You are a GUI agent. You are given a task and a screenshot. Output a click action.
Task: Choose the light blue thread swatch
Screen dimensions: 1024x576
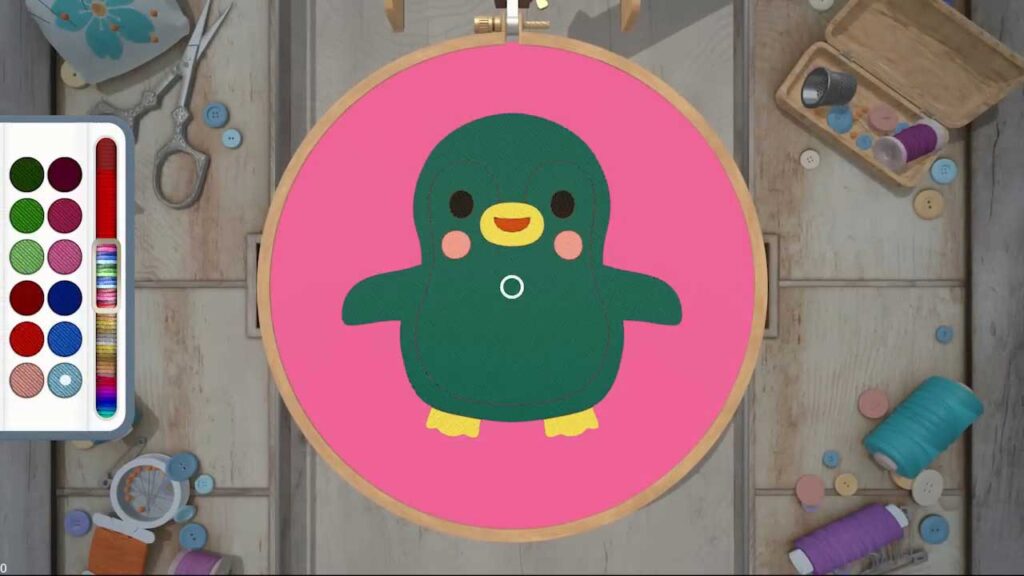pyautogui.click(x=65, y=380)
